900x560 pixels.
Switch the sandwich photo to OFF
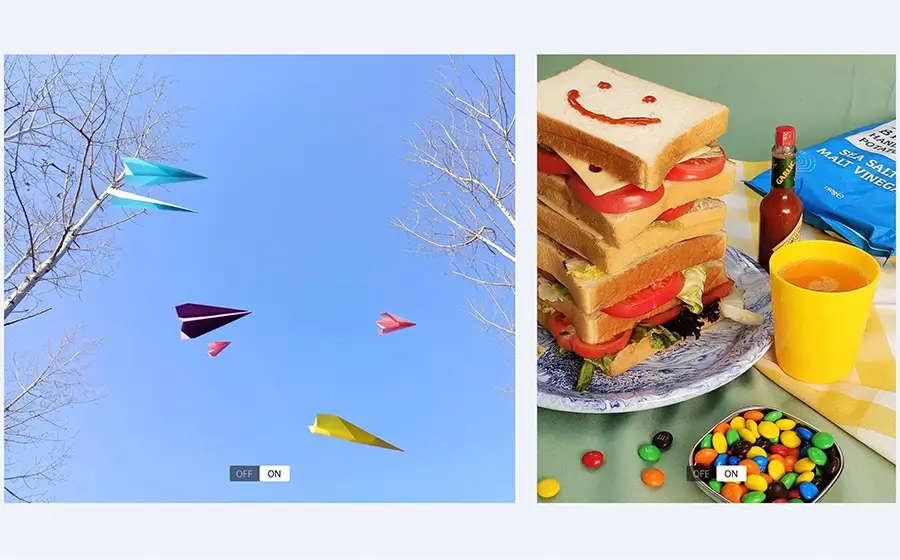click(702, 474)
